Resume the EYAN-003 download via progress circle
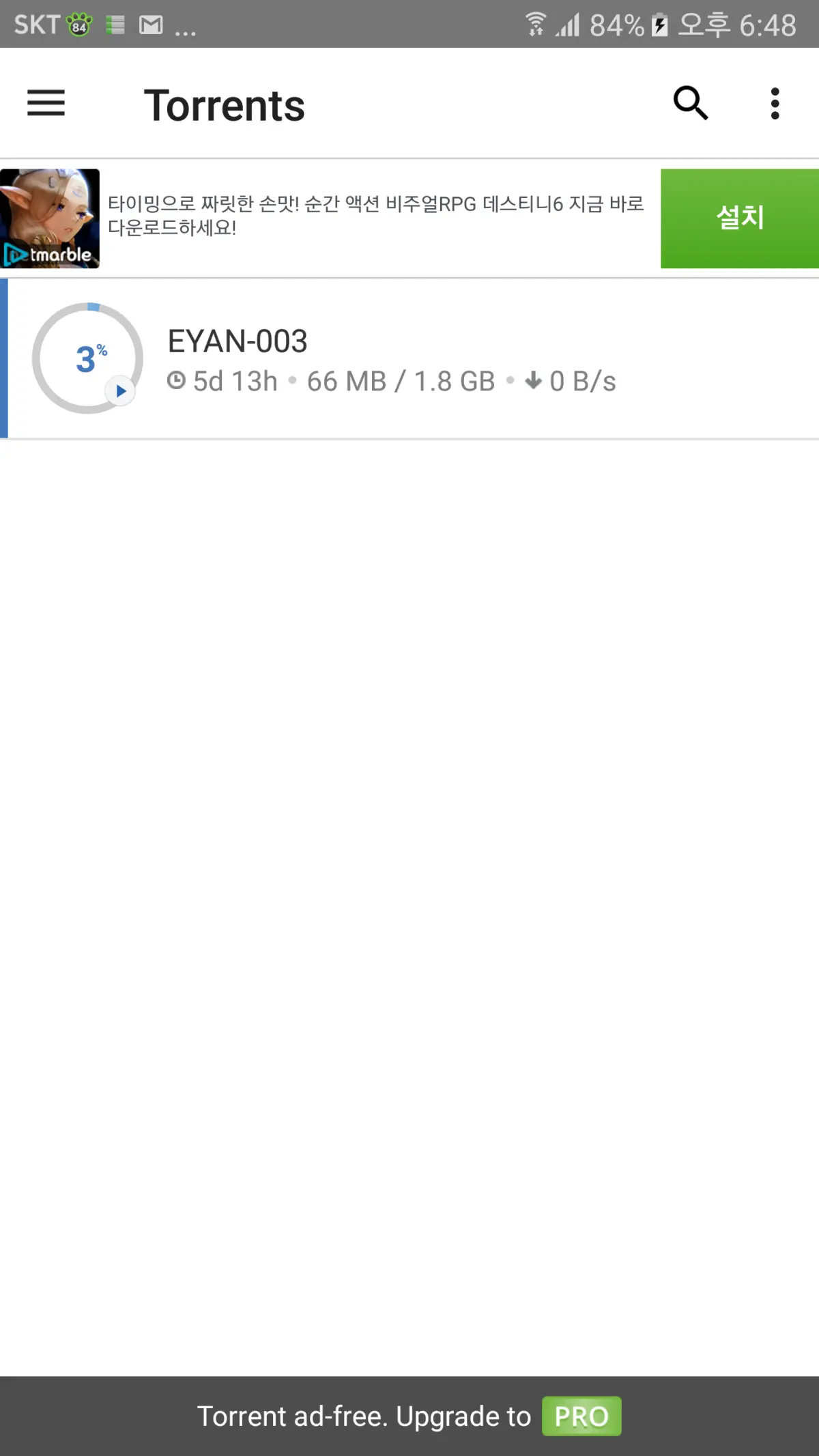 coord(87,358)
